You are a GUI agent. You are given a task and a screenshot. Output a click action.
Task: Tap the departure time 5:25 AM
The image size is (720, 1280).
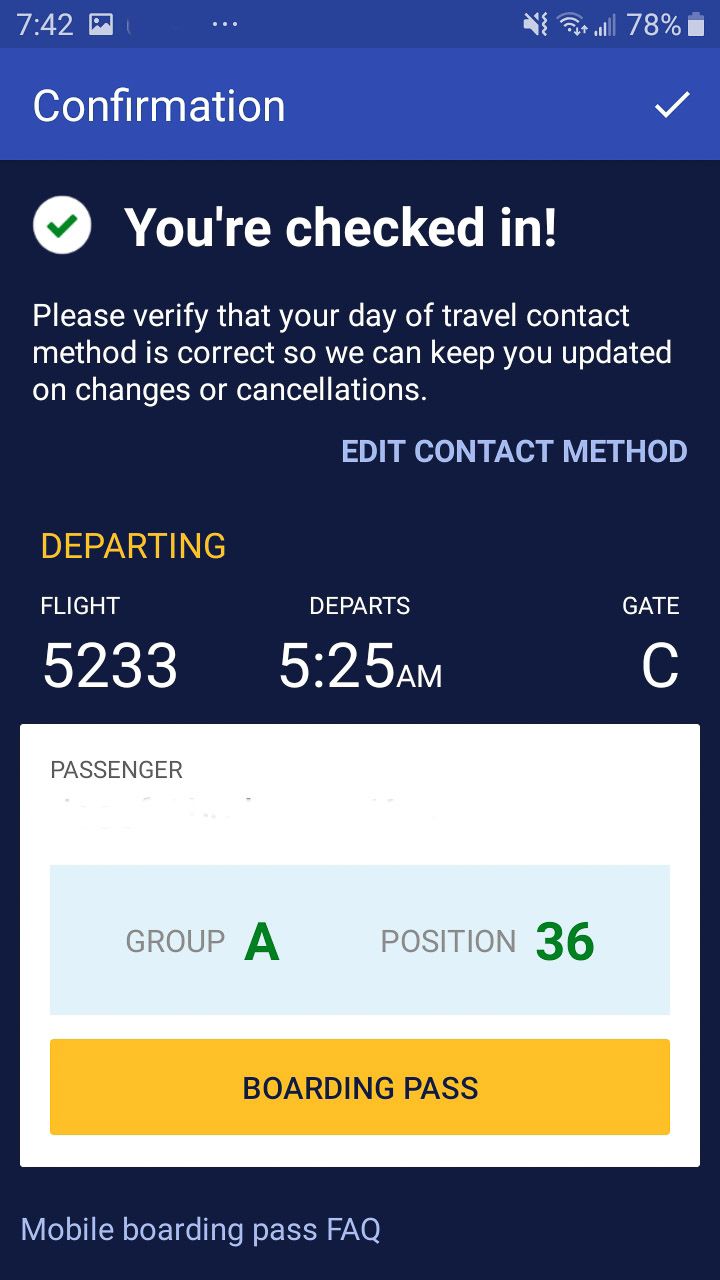click(x=360, y=664)
